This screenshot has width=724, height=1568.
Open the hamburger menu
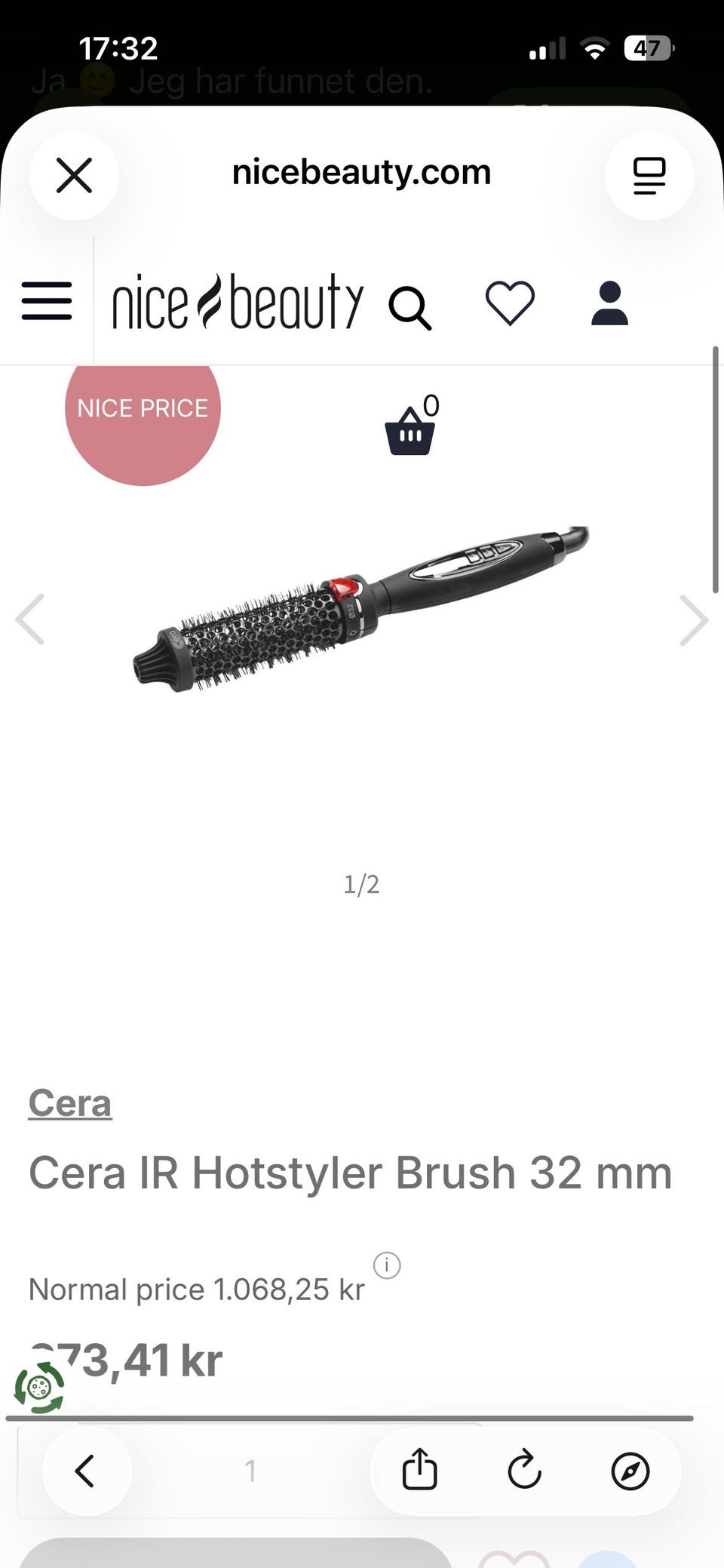(x=47, y=301)
